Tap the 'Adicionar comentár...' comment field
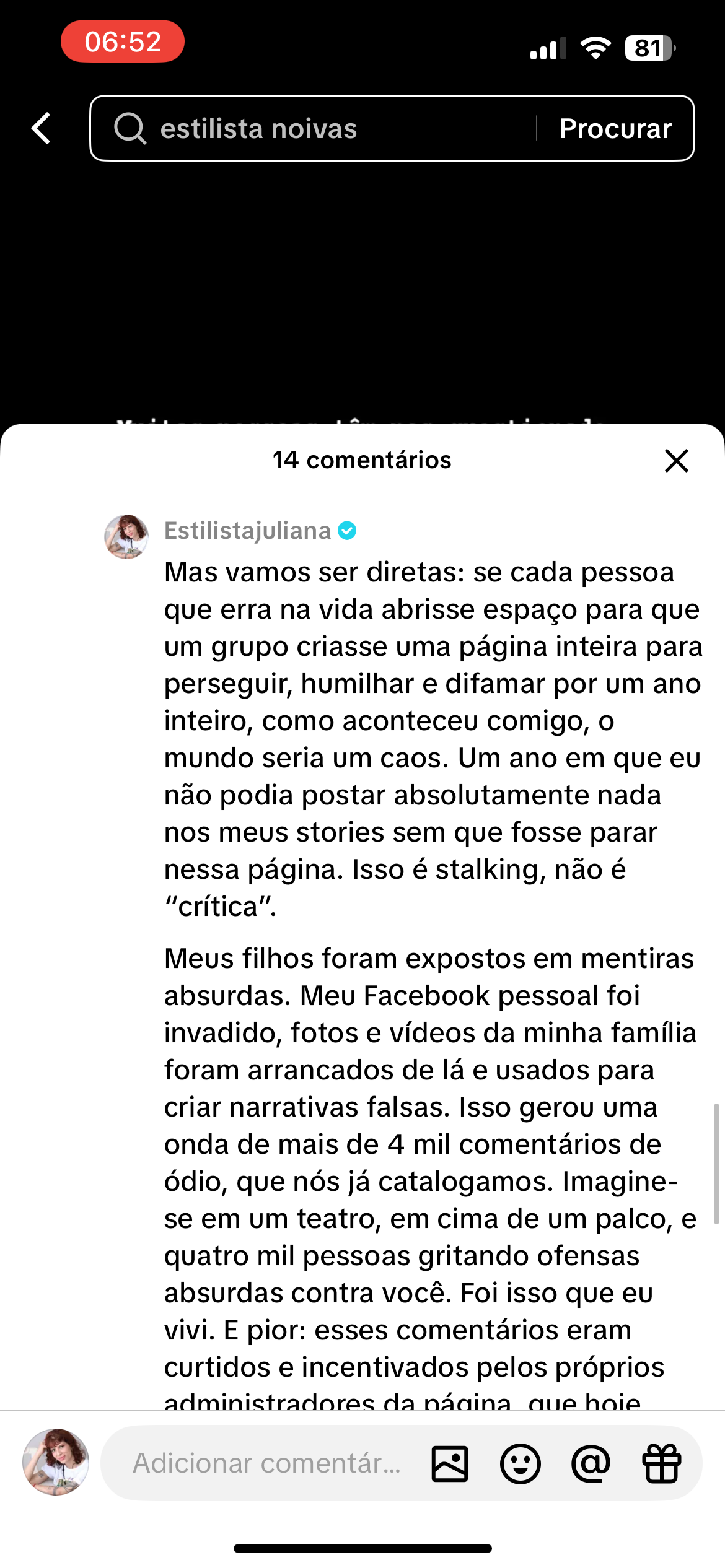This screenshot has height=1568, width=725. click(266, 1464)
